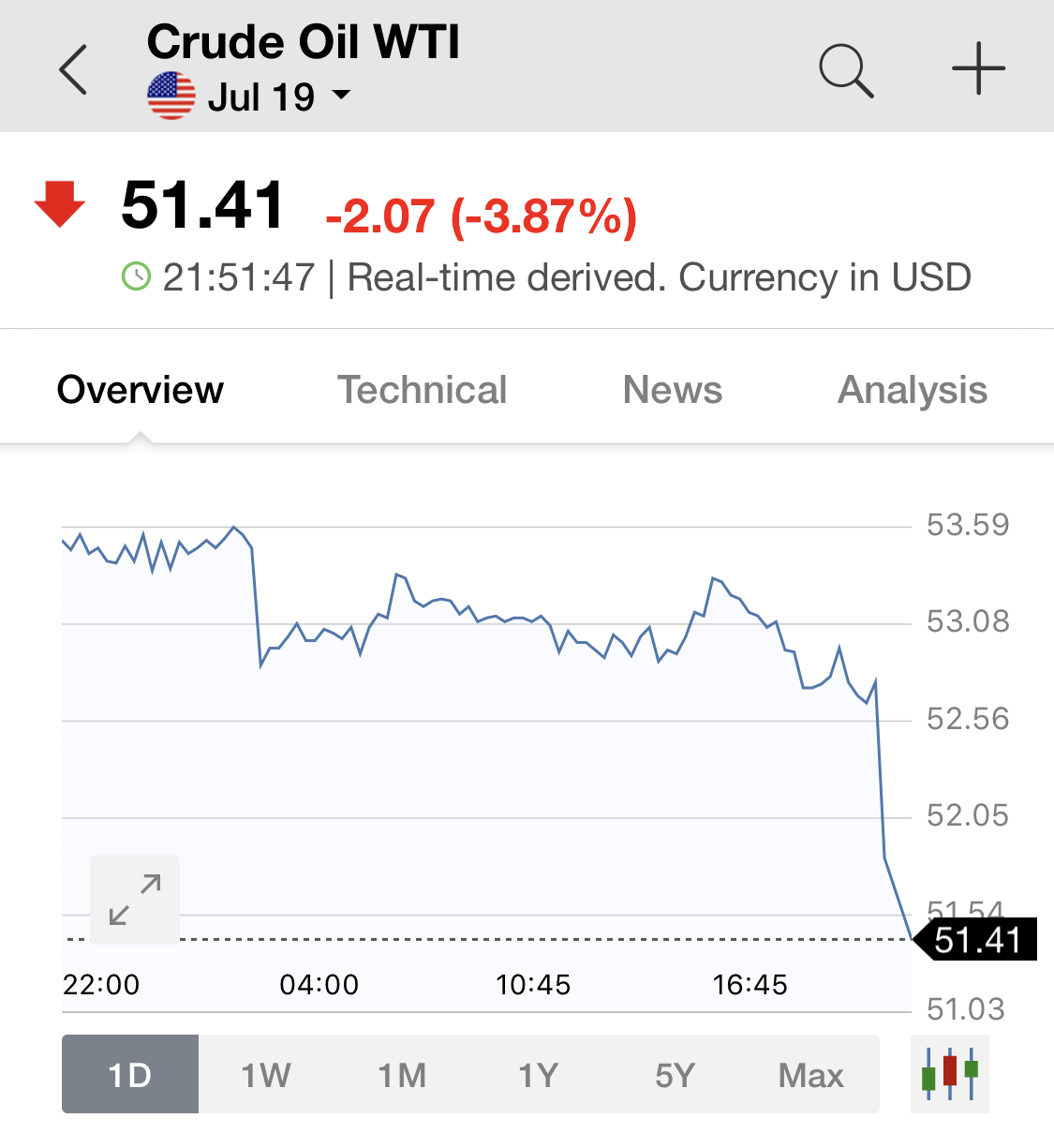Open the search magnifier
The image size is (1054, 1148).
point(846,70)
